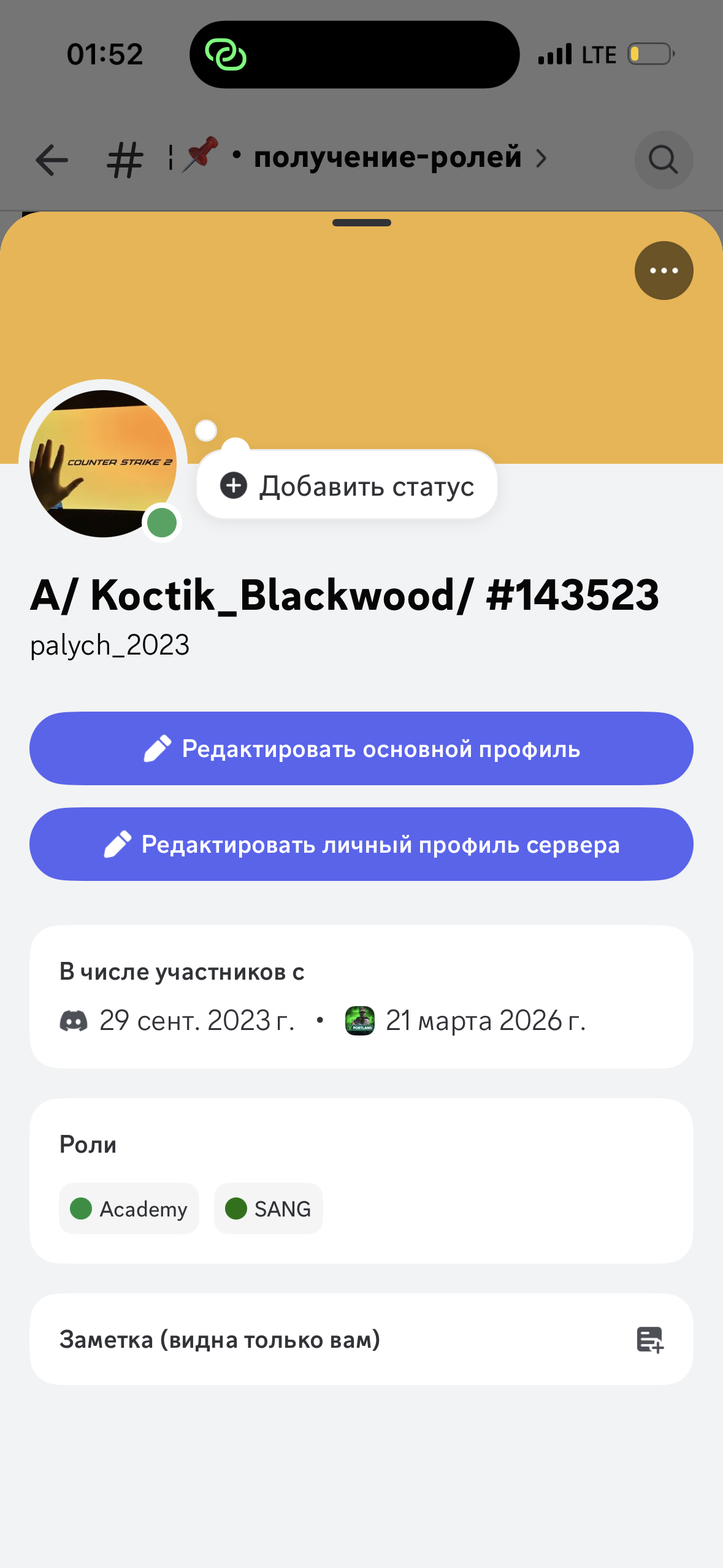Image resolution: width=723 pixels, height=1568 pixels.
Task: Tap Редактировать личный профиль сервера
Action: [x=361, y=844]
